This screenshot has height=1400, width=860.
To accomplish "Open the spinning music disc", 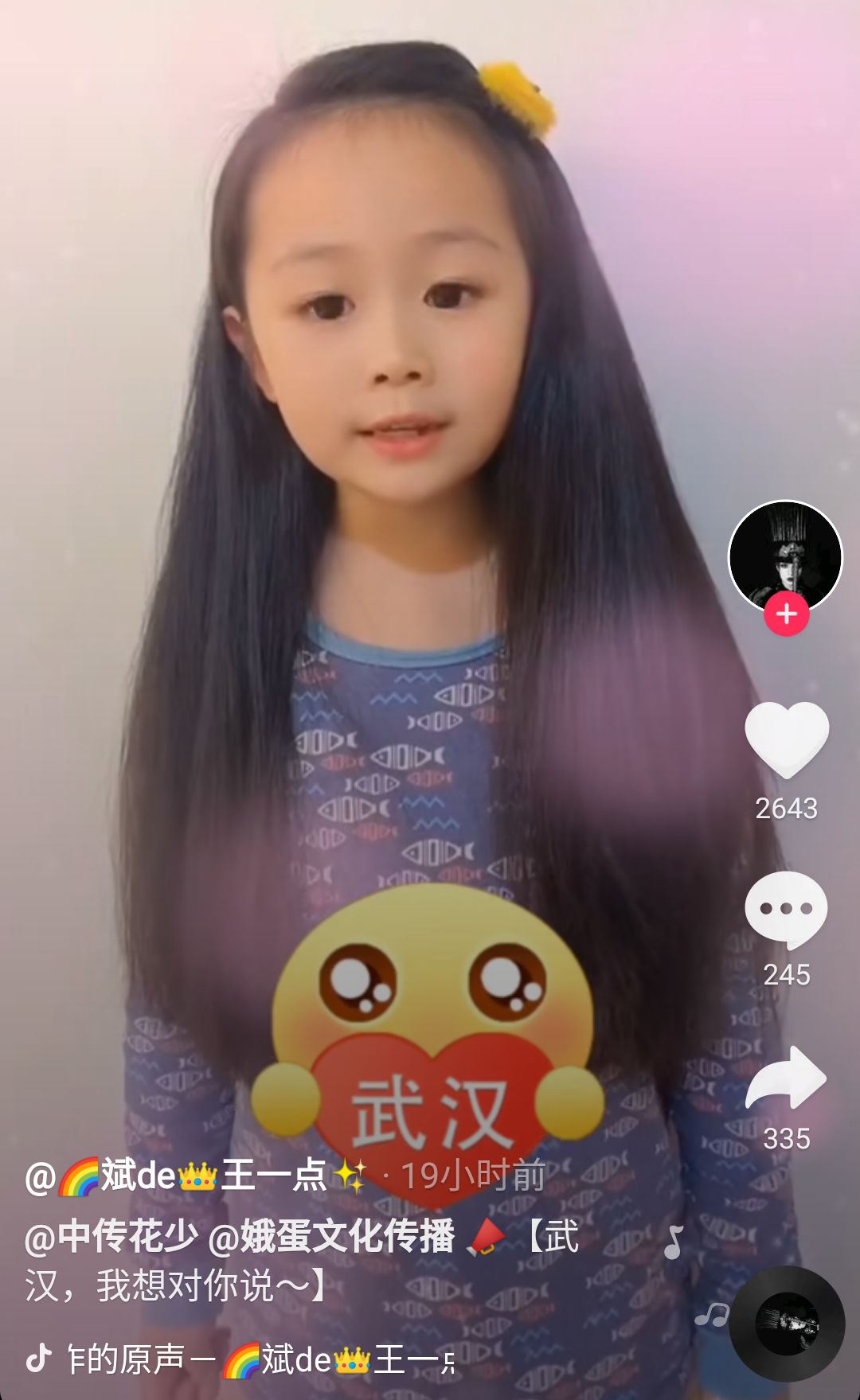I will click(787, 1324).
